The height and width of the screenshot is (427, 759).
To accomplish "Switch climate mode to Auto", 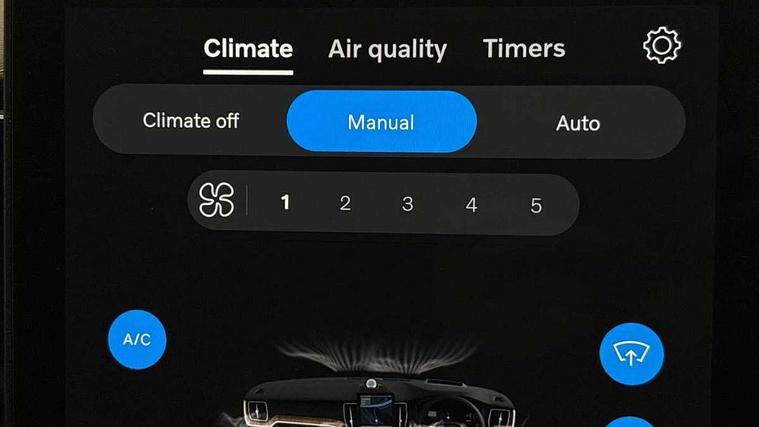I will 578,123.
